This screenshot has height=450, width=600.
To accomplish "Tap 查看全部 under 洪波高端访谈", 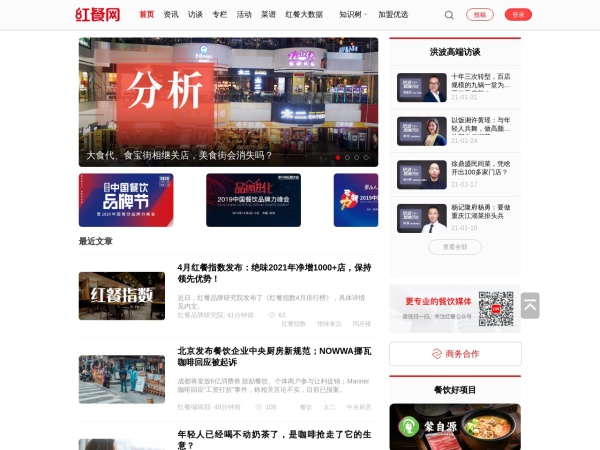I will 455,246.
